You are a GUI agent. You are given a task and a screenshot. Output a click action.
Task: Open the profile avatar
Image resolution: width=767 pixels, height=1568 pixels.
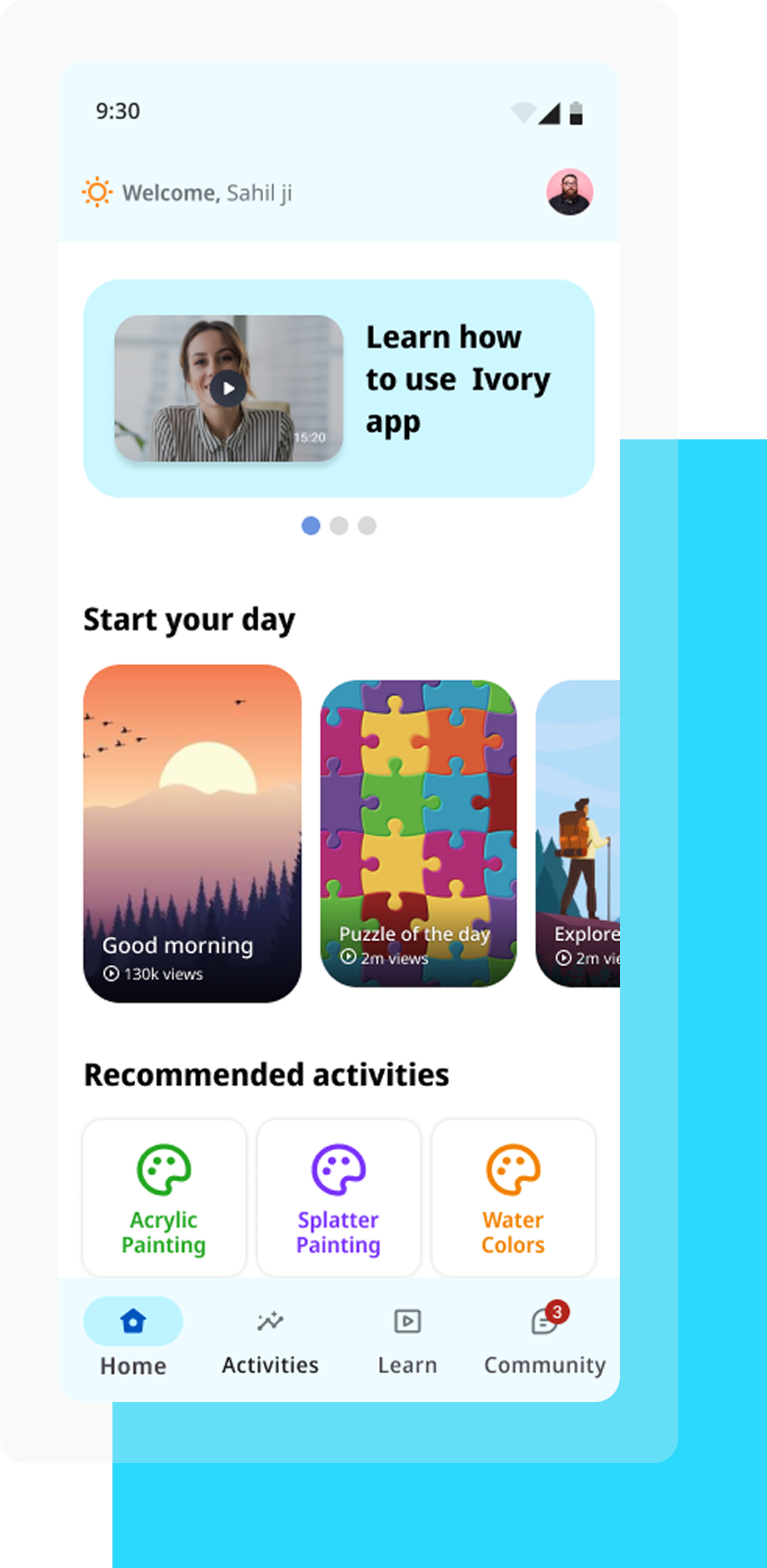569,192
